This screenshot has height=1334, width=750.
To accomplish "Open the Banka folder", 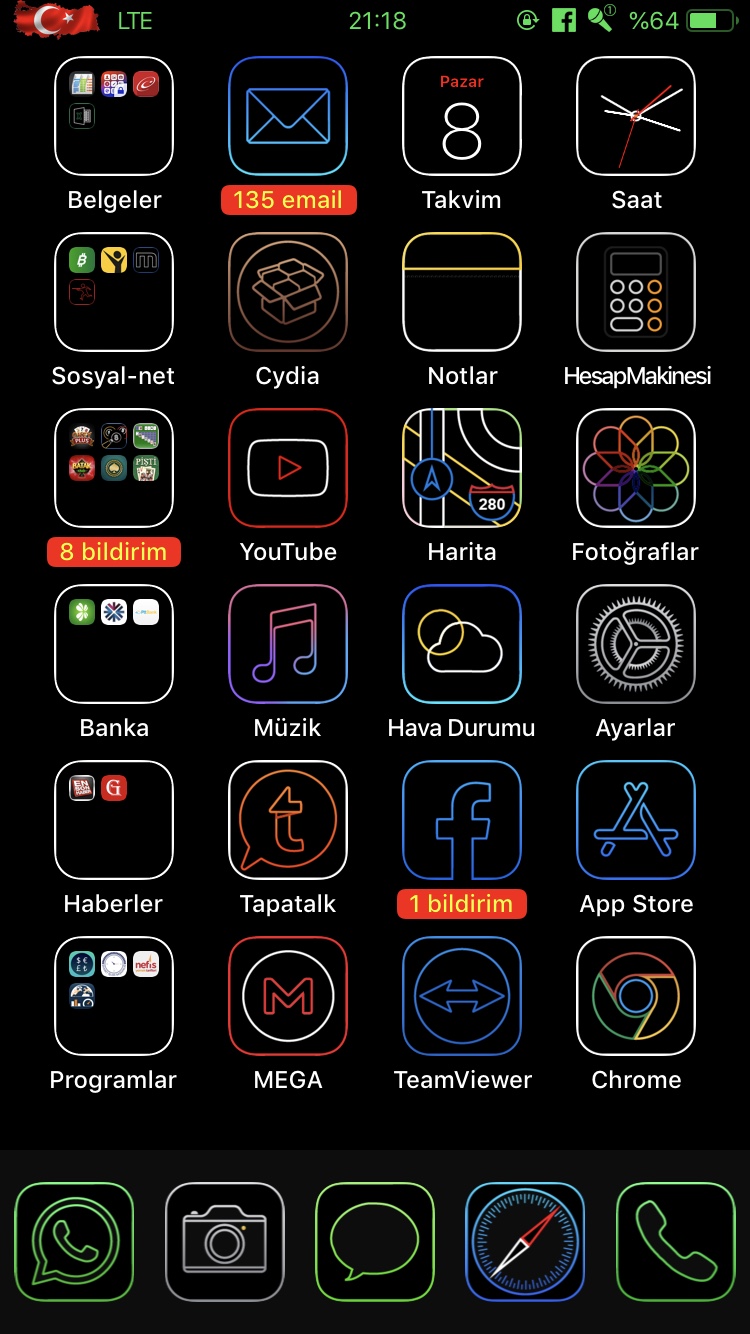I will [114, 644].
